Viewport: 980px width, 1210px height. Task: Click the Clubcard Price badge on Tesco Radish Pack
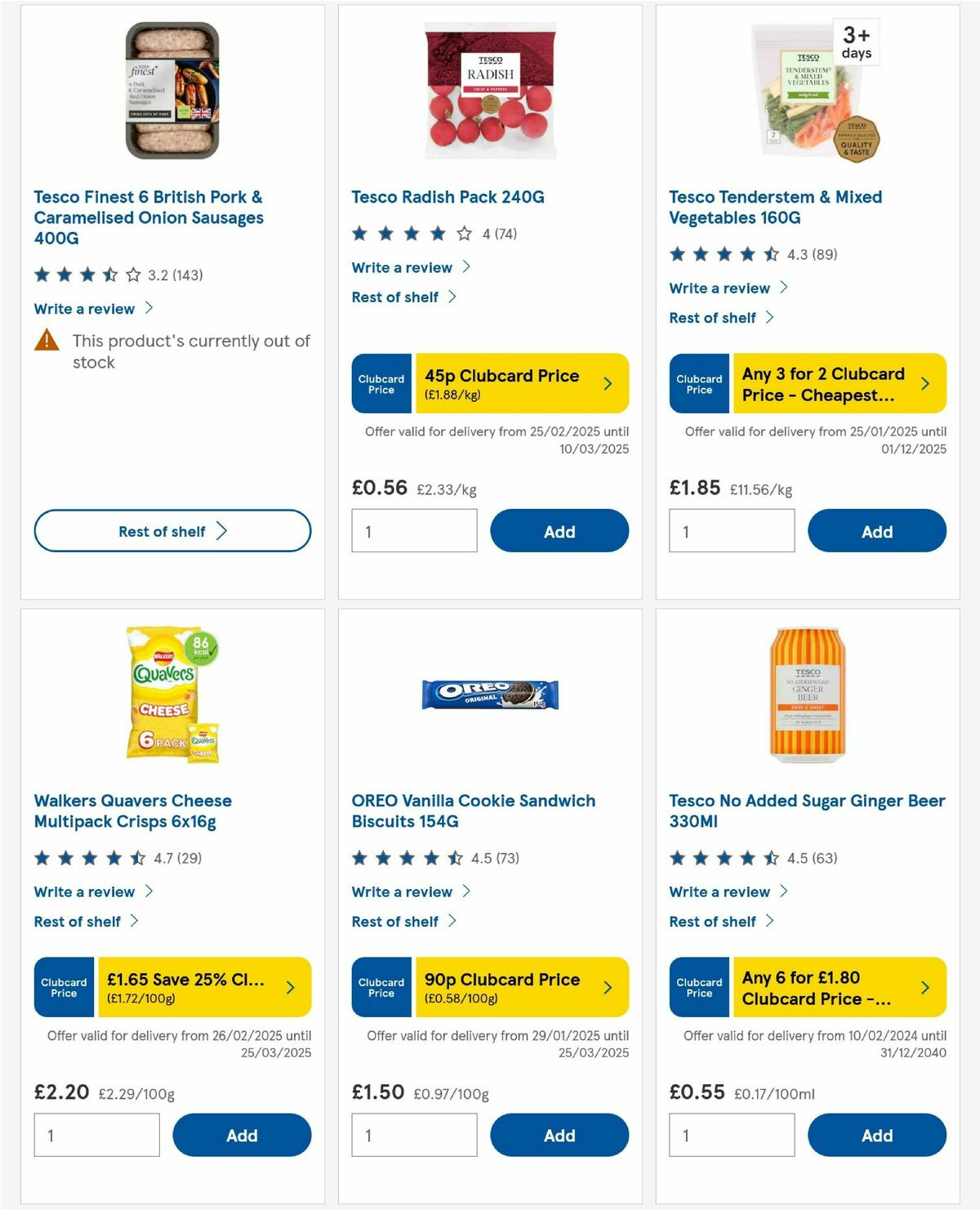381,383
